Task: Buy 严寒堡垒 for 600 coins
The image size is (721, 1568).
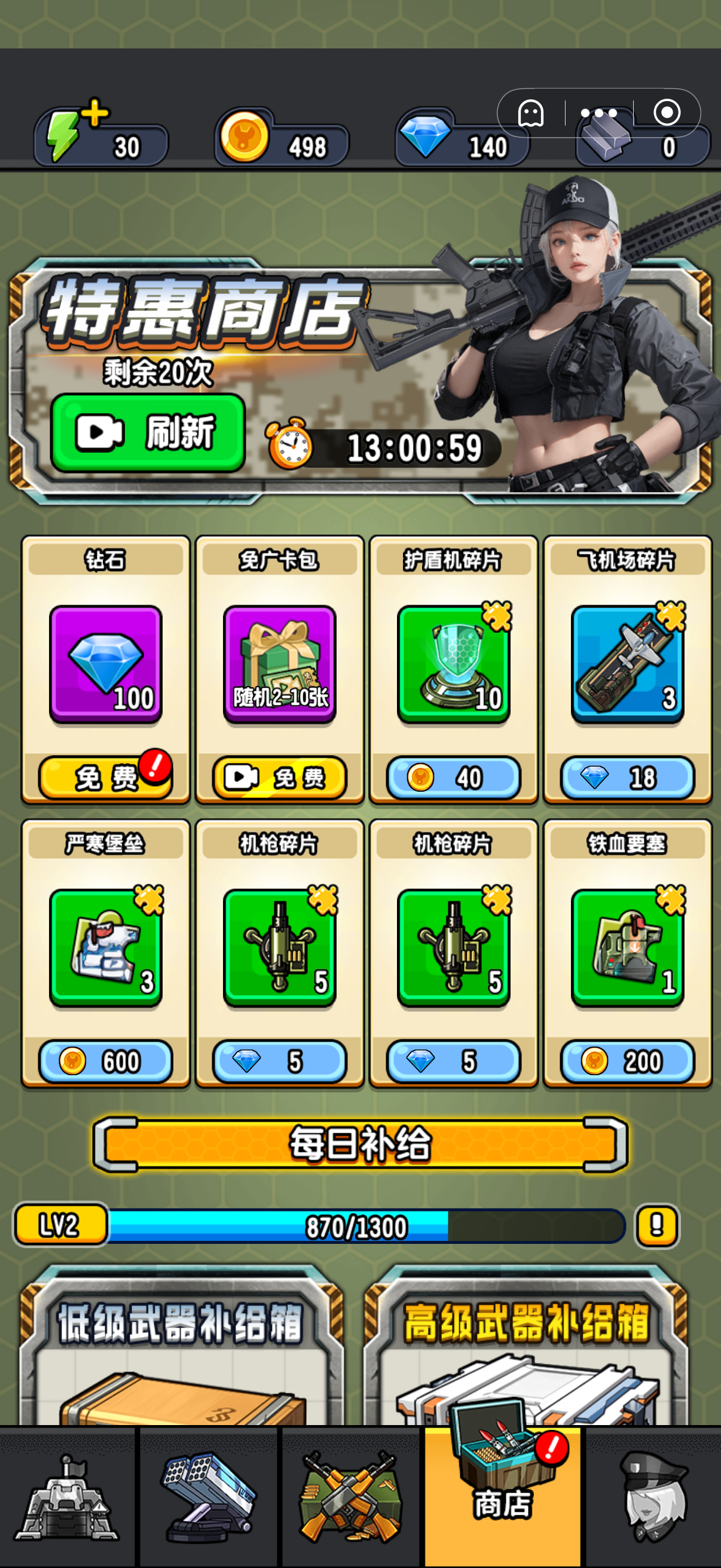Action: (105, 1061)
